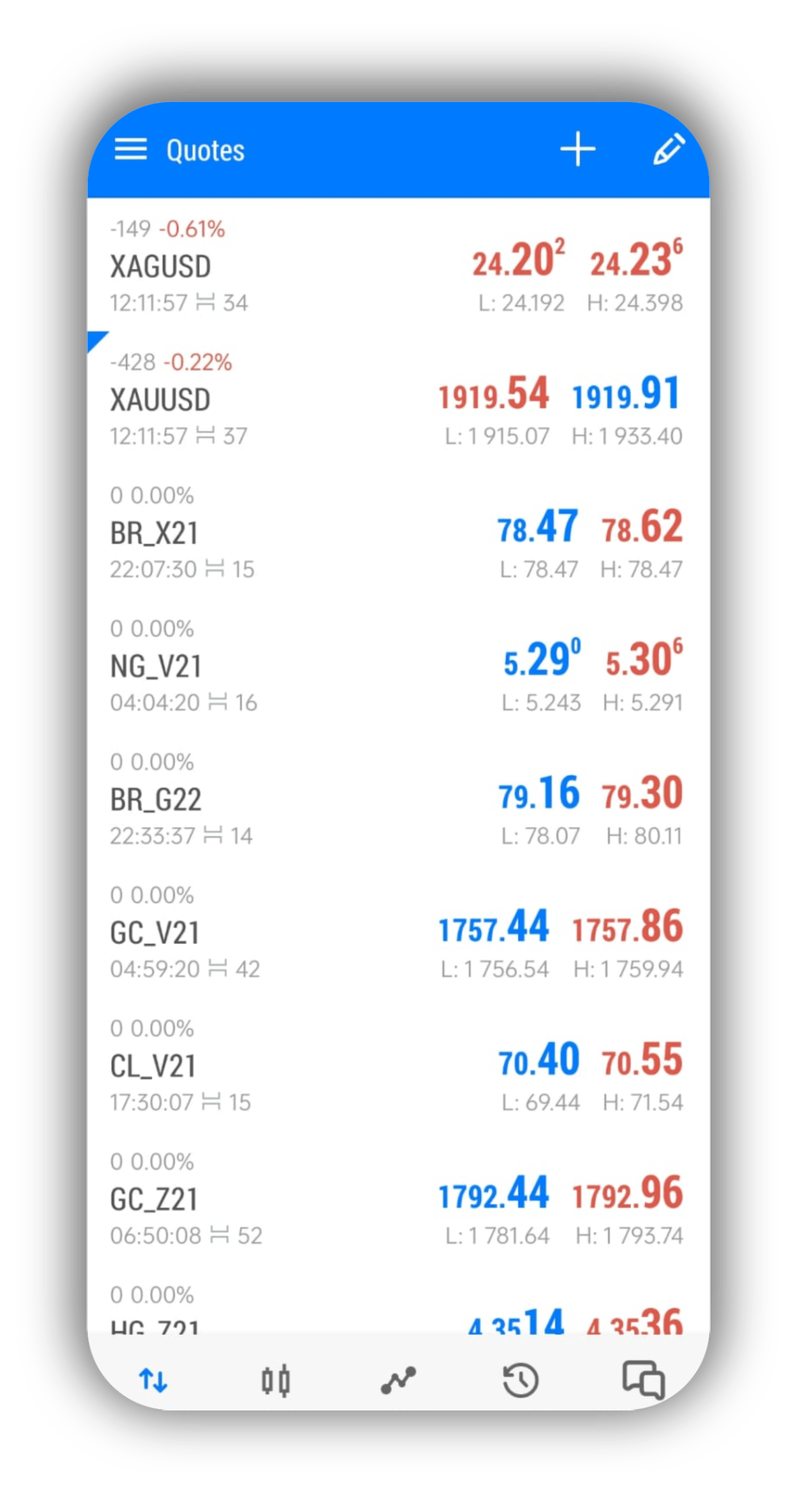Open the messages chat tab
The height and width of the screenshot is (1512, 797).
pyautogui.click(x=643, y=1380)
